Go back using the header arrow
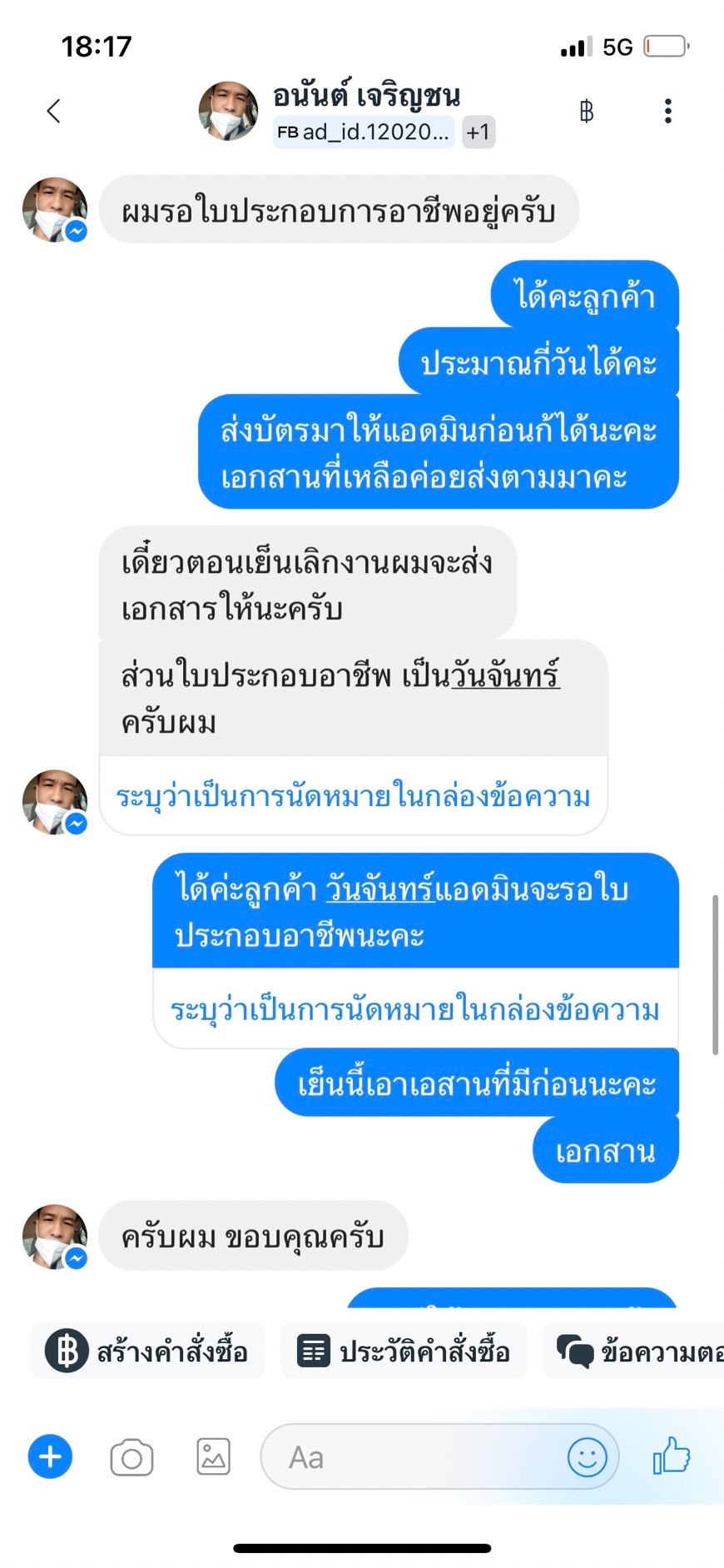This screenshot has height=1568, width=724. 54,111
